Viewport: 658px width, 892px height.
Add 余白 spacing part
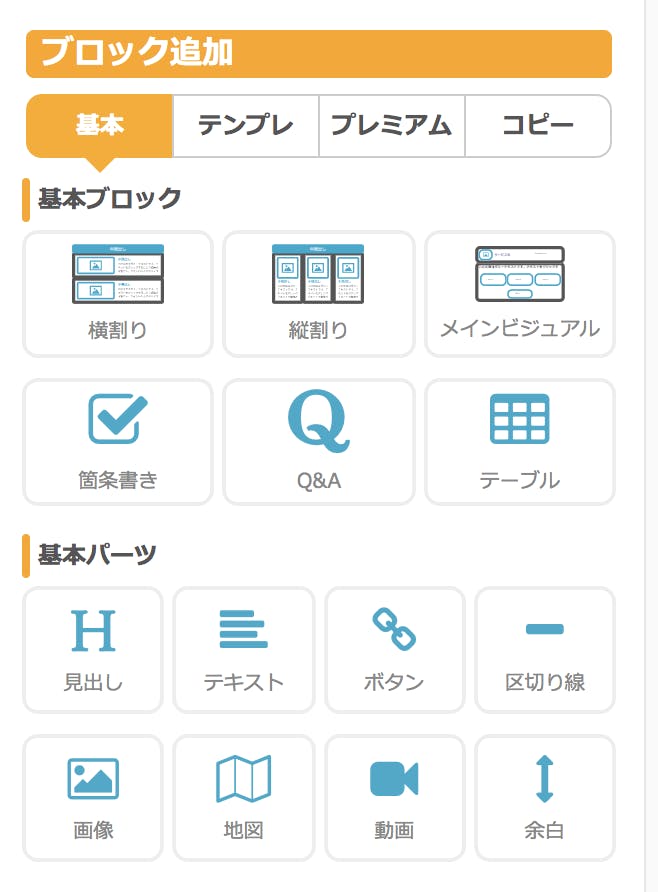click(x=544, y=797)
